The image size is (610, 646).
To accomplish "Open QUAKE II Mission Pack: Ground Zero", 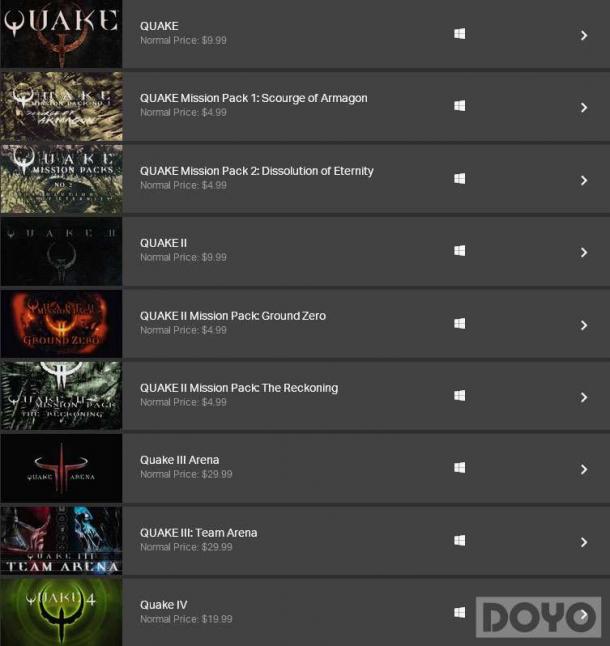I will 232,316.
